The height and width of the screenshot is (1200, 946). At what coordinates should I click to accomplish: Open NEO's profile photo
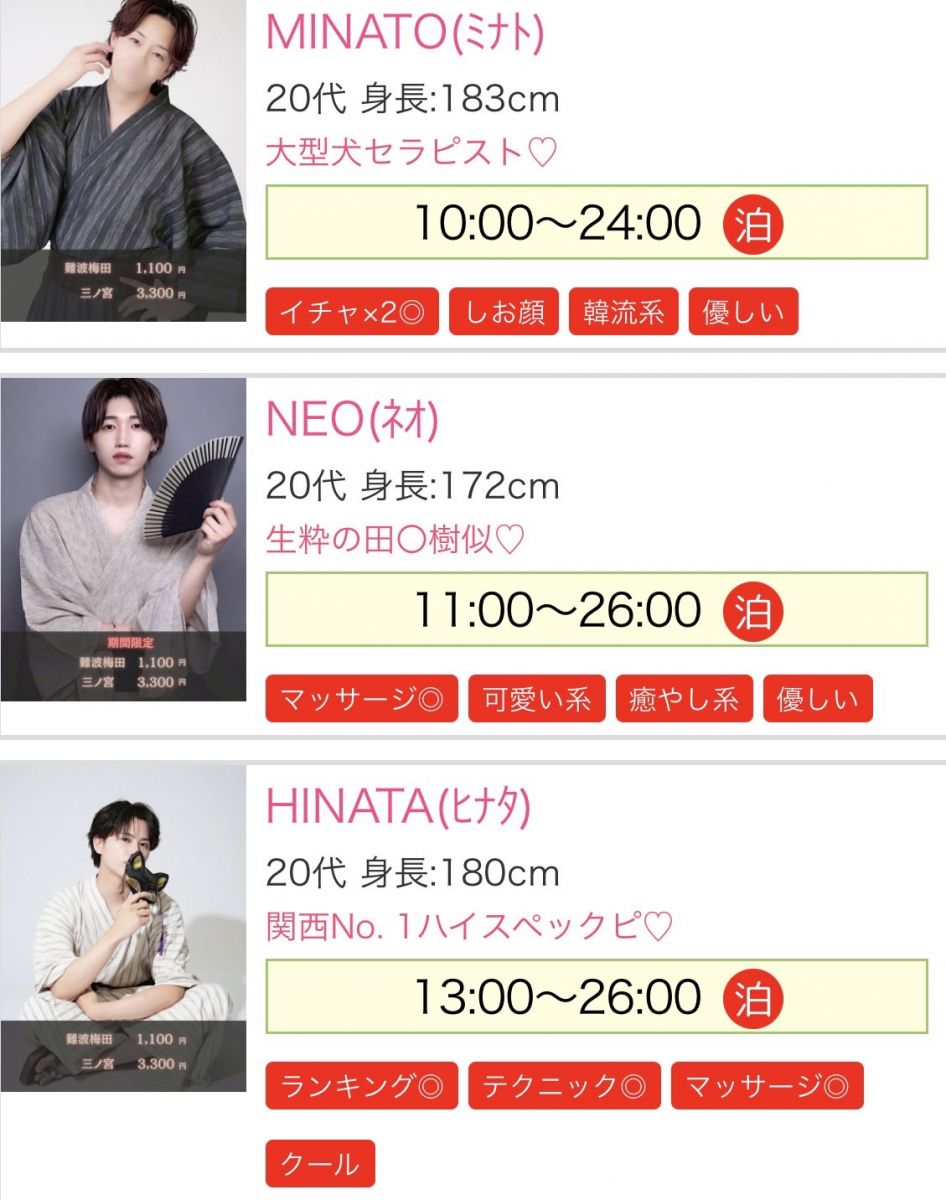(123, 540)
